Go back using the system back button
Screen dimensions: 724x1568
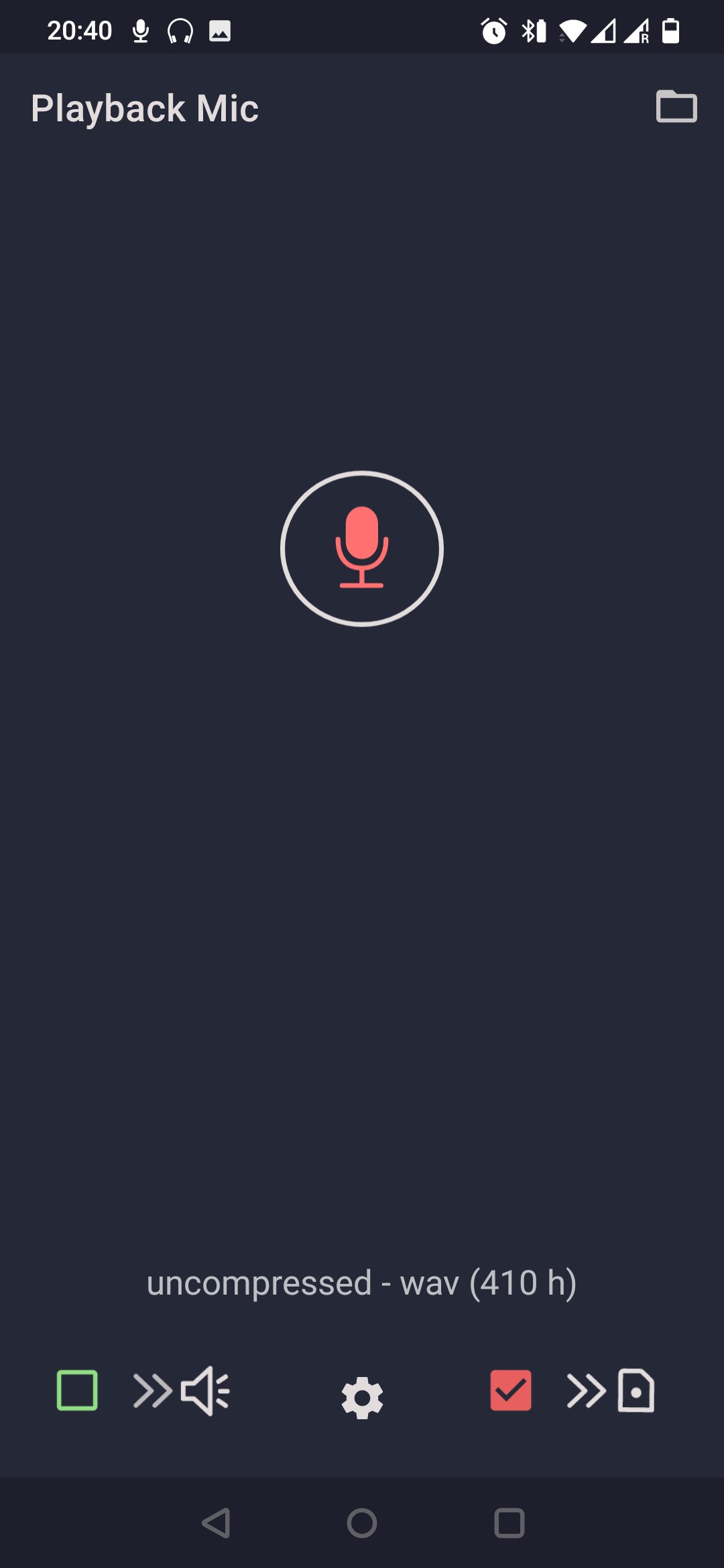click(x=216, y=1523)
